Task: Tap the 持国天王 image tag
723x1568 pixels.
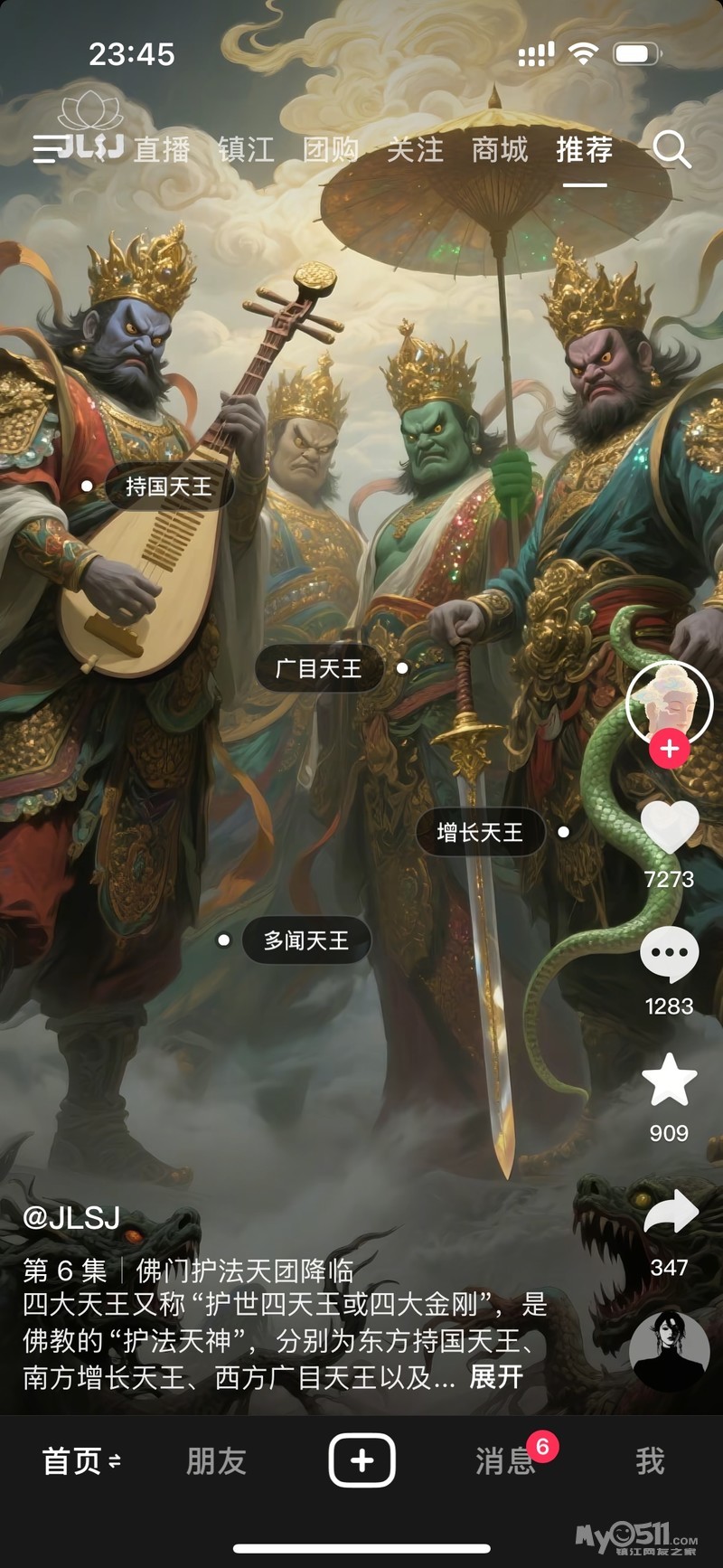Action: point(168,486)
